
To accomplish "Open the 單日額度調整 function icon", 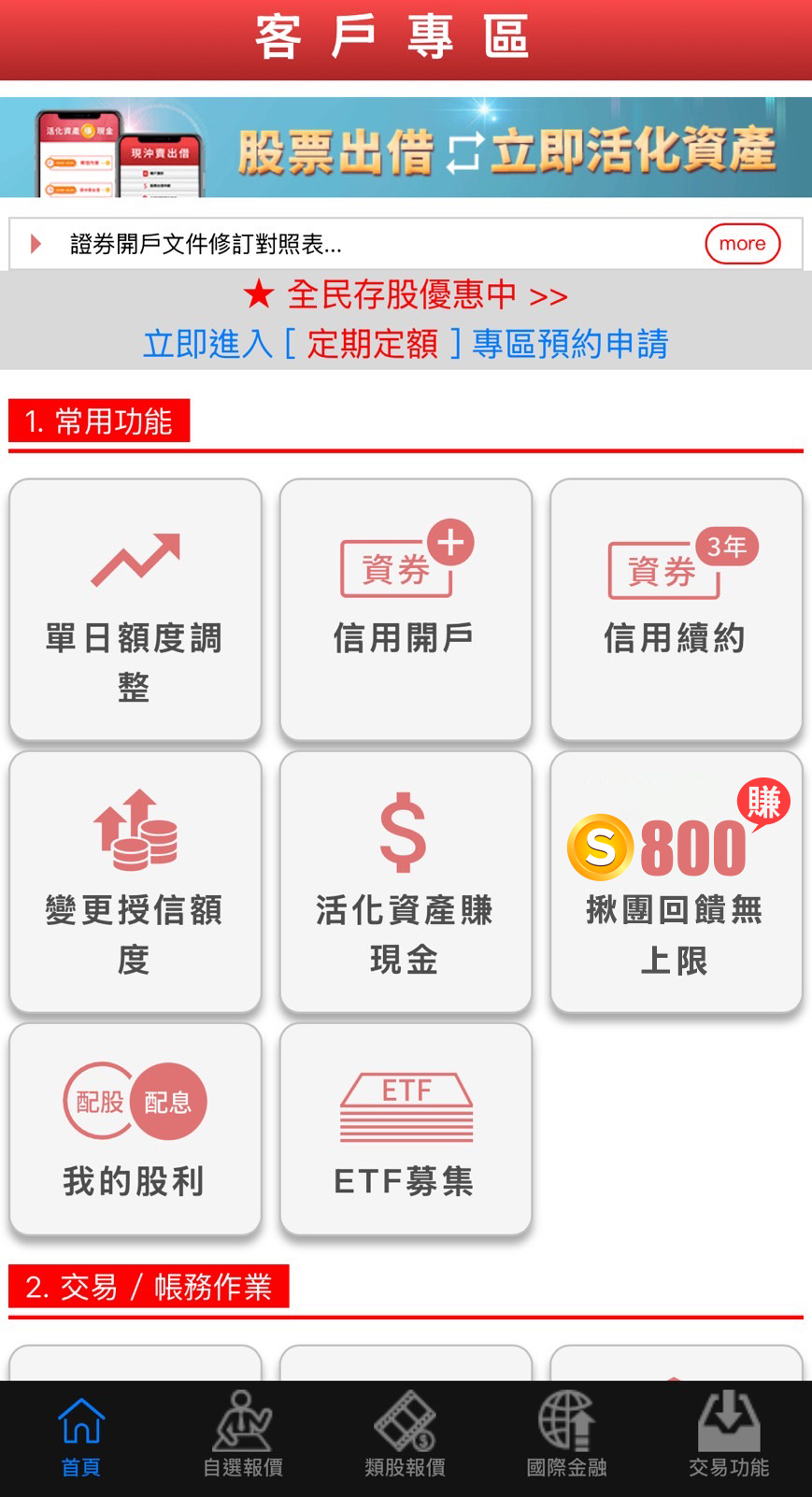I will coord(134,607).
